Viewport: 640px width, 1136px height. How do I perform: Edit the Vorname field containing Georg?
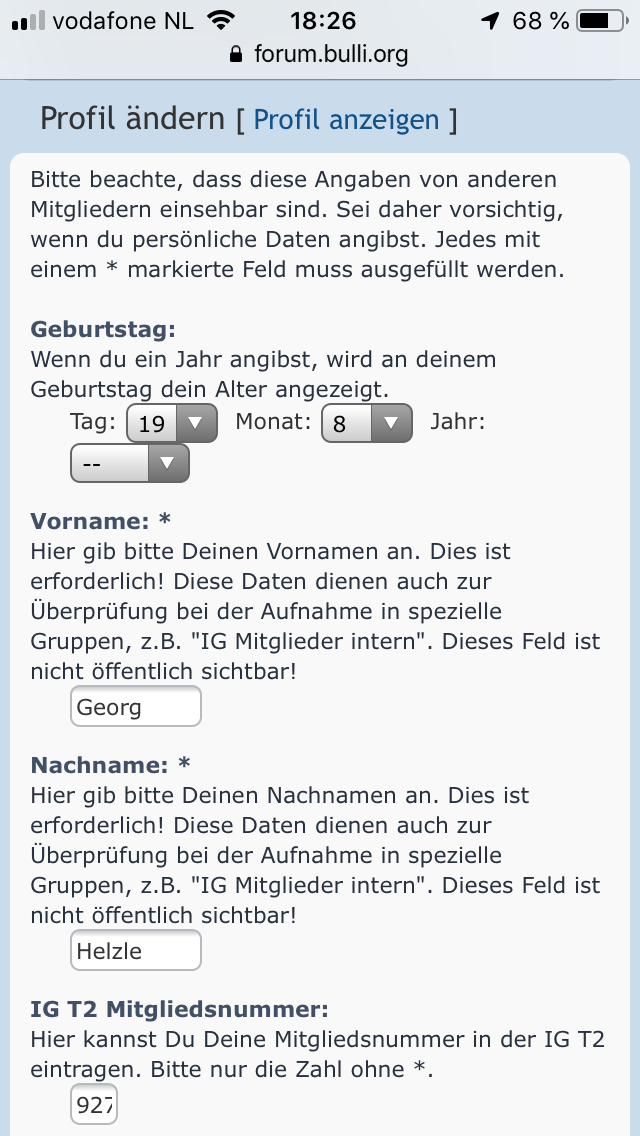point(136,707)
